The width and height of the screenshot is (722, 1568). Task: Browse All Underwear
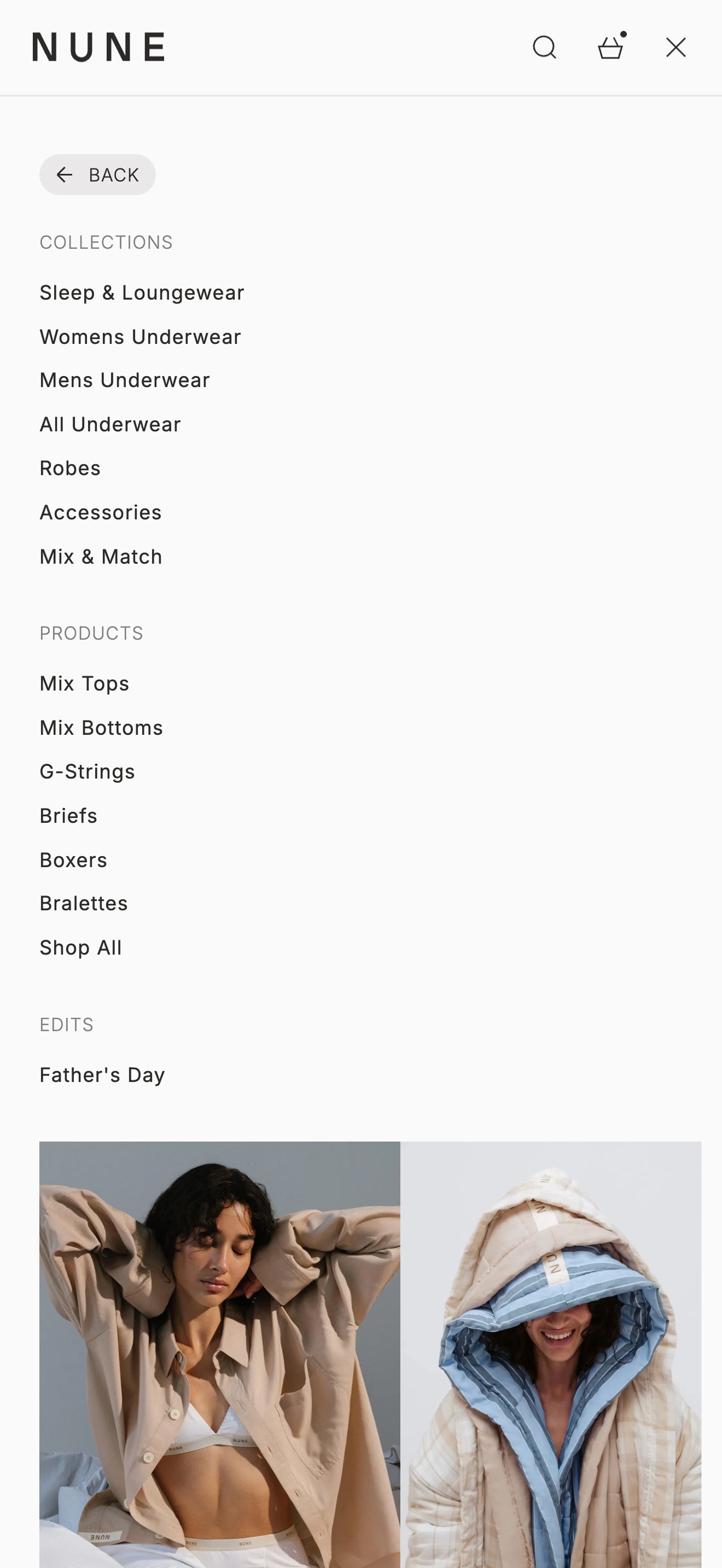click(x=110, y=424)
